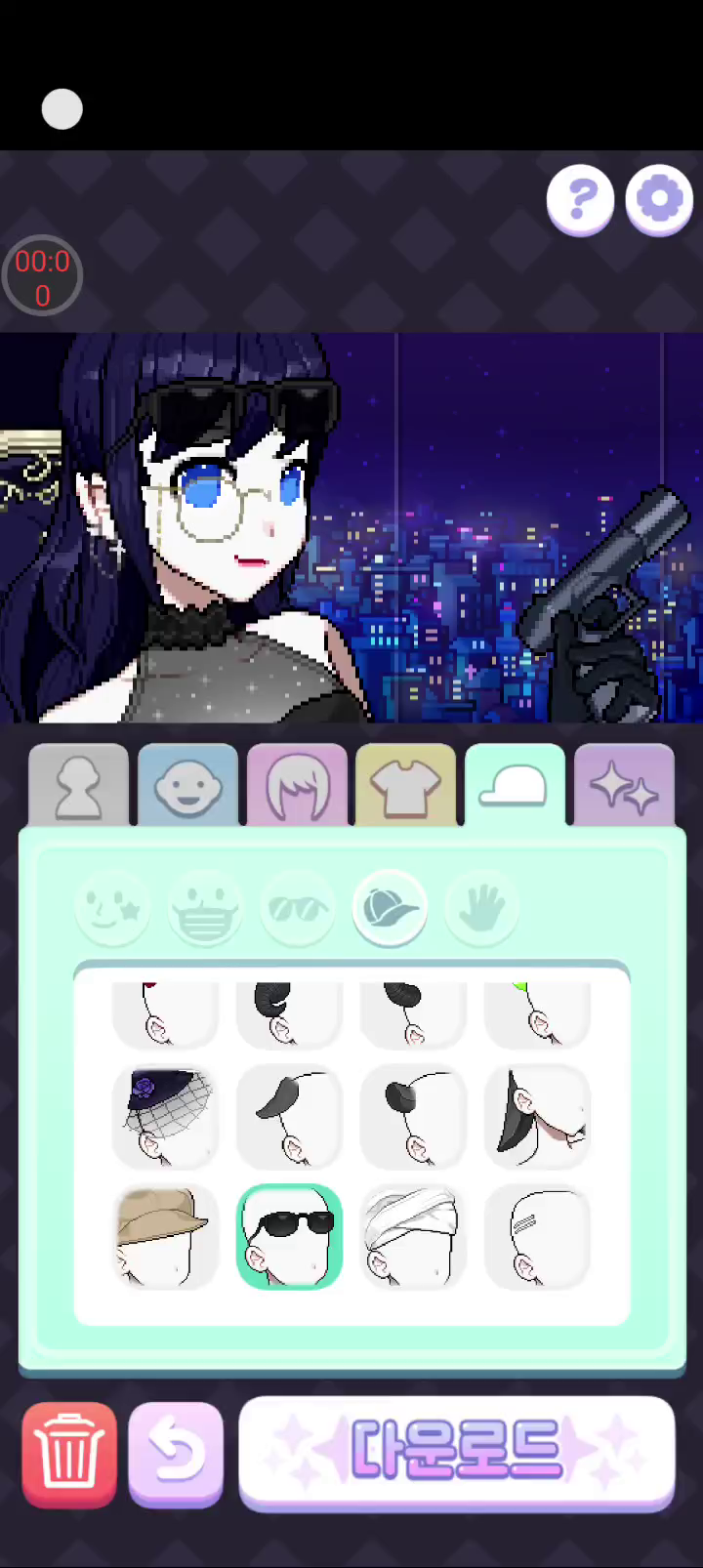Open the settings gear

tap(659, 199)
